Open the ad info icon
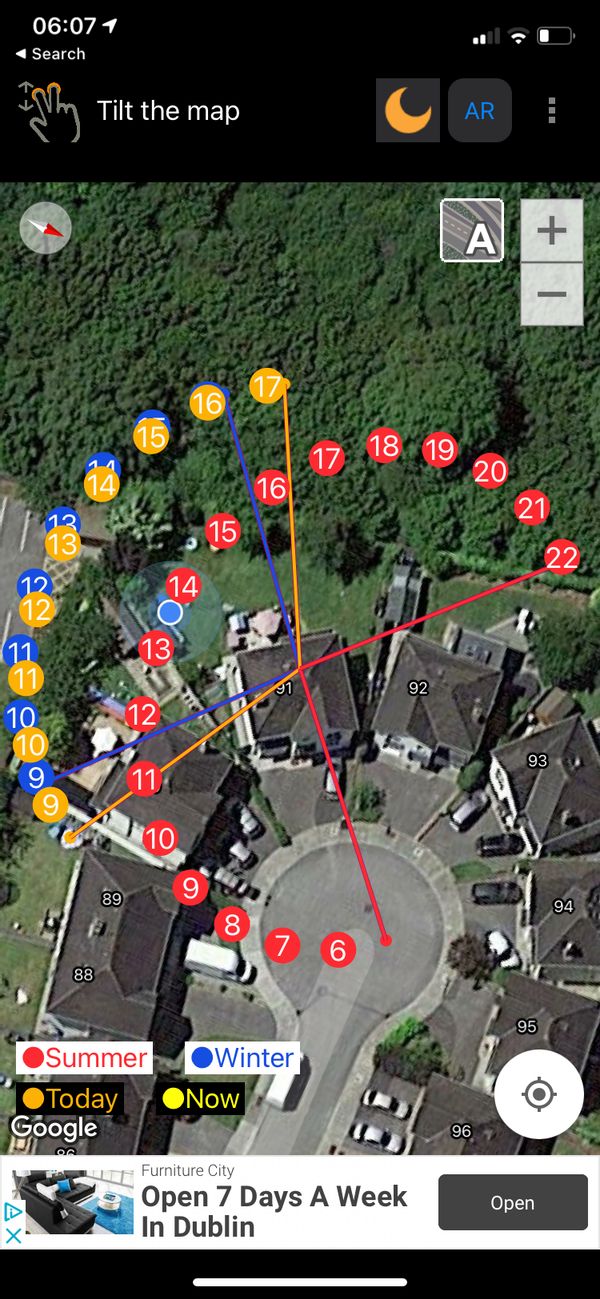This screenshot has height=1299, width=600. click(13, 1213)
